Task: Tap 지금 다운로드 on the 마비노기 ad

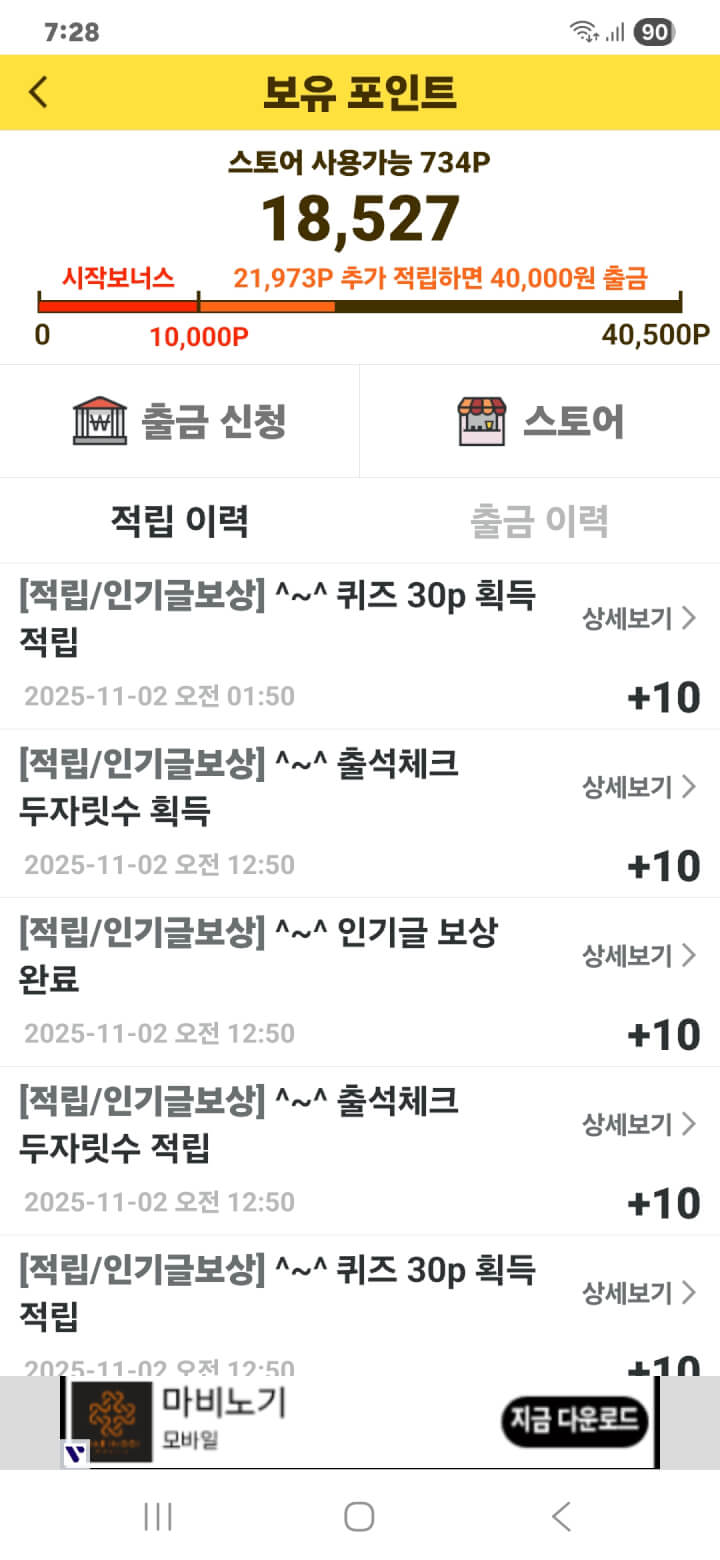Action: (x=574, y=1422)
